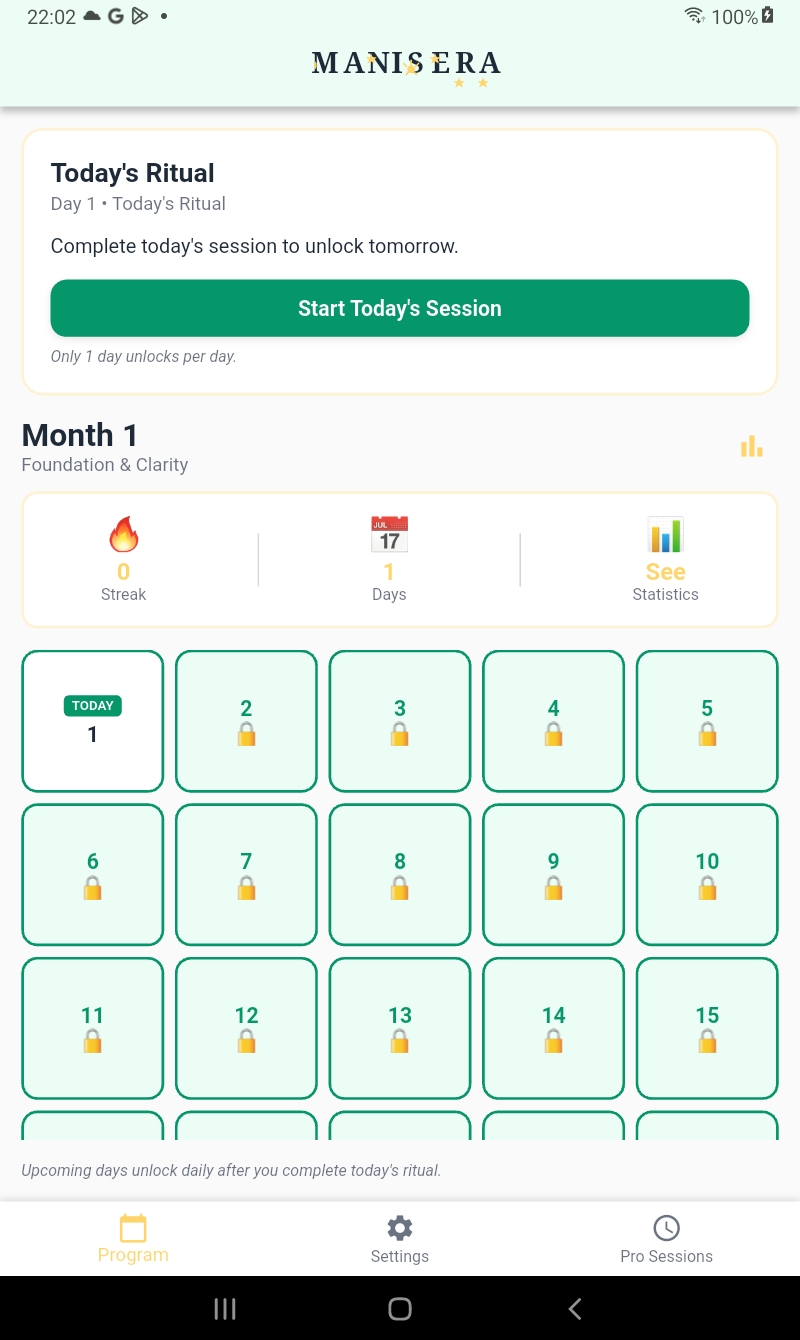Select the locked Day 5 tile
Screen dimensions: 800x1340
tap(707, 721)
